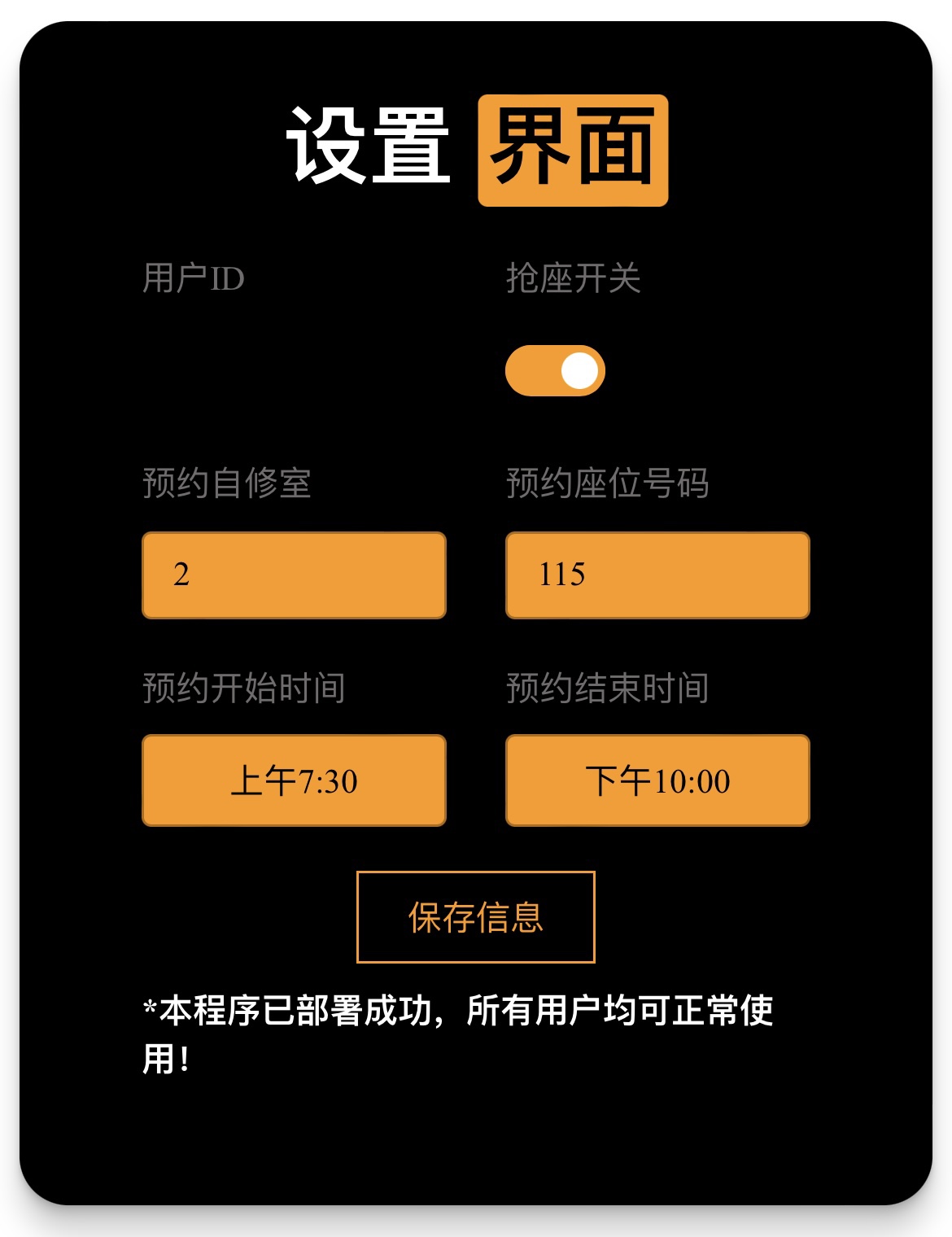Tap the 预约座位号码 field showing 115
This screenshot has width=952, height=1237.
657,575
